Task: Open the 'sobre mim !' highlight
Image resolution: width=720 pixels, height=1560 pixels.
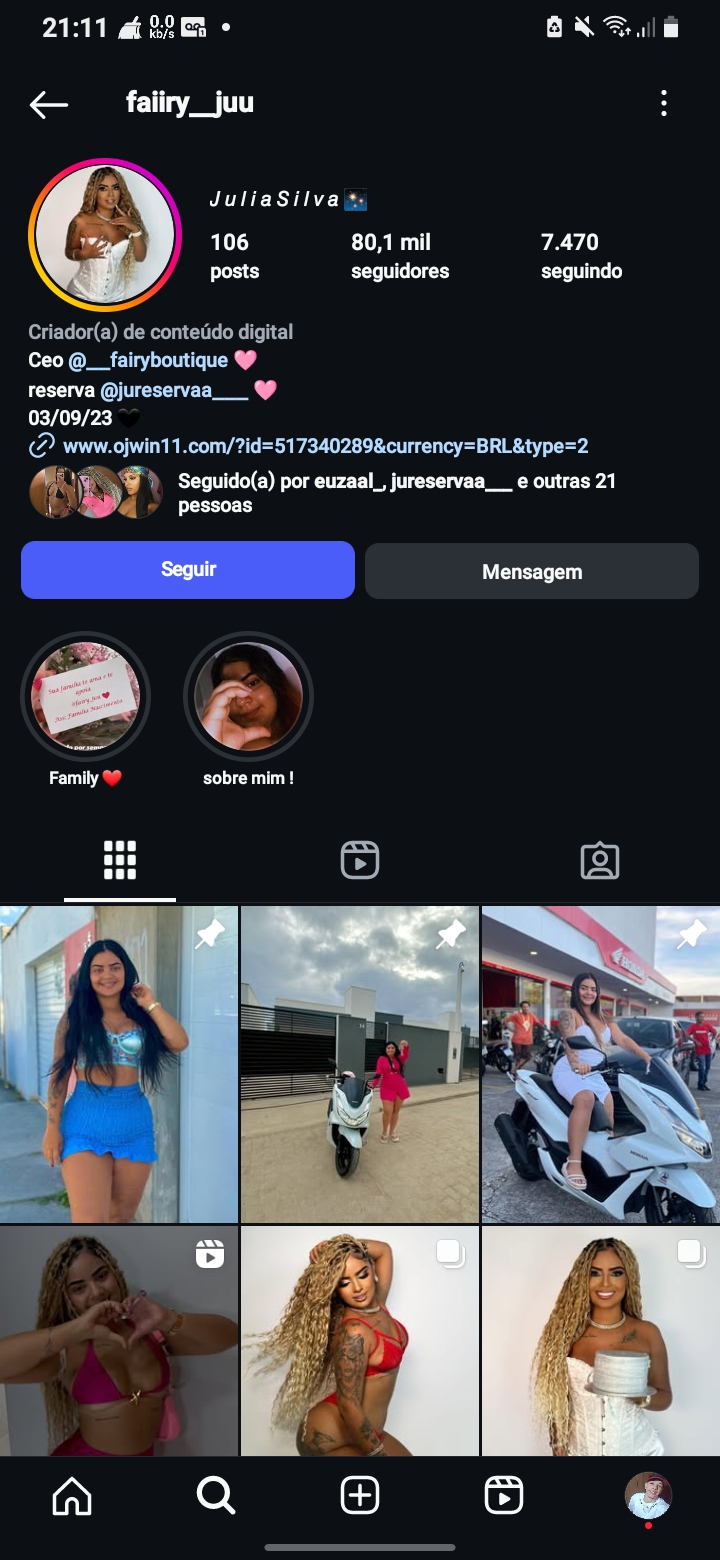Action: coord(248,695)
